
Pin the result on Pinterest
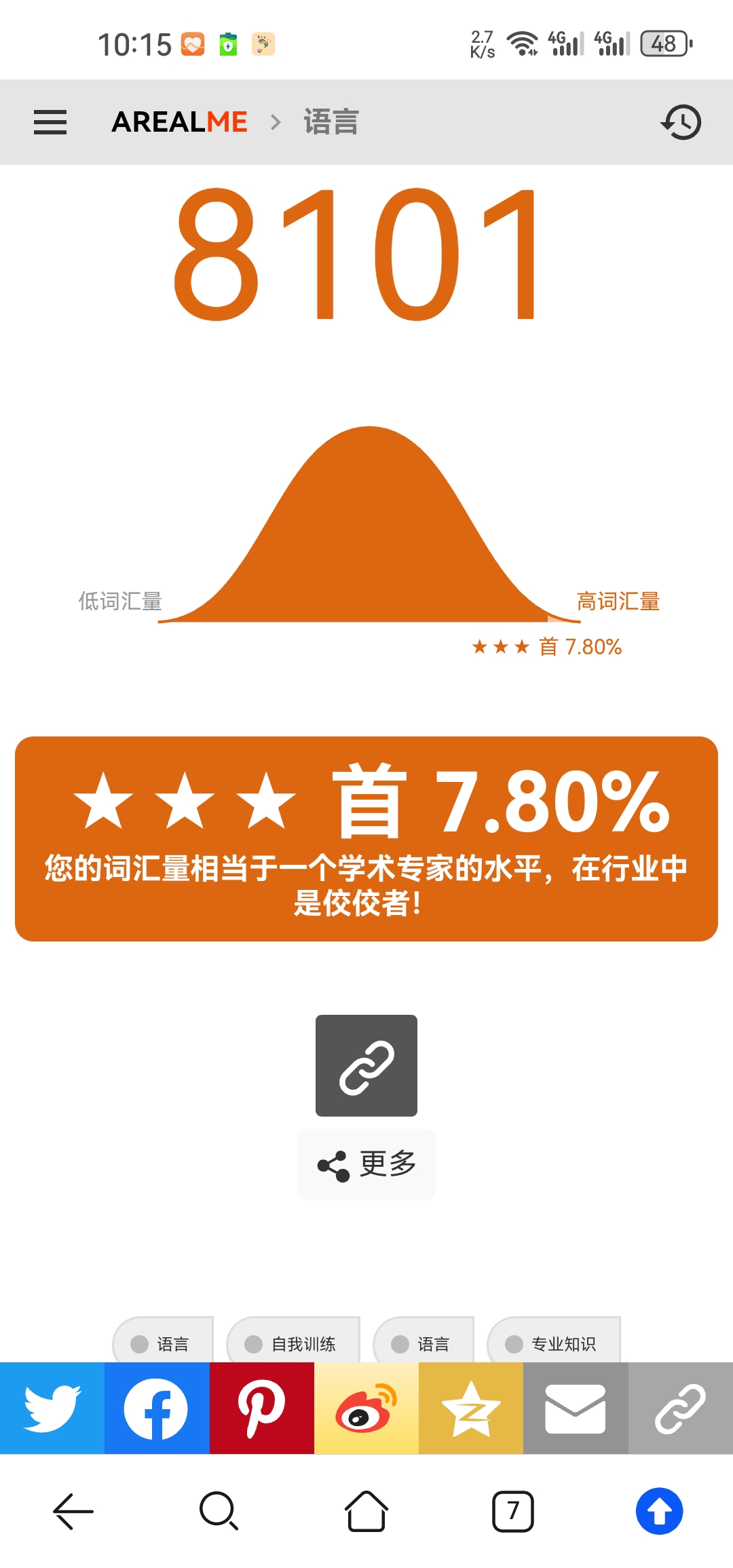pos(261,1408)
